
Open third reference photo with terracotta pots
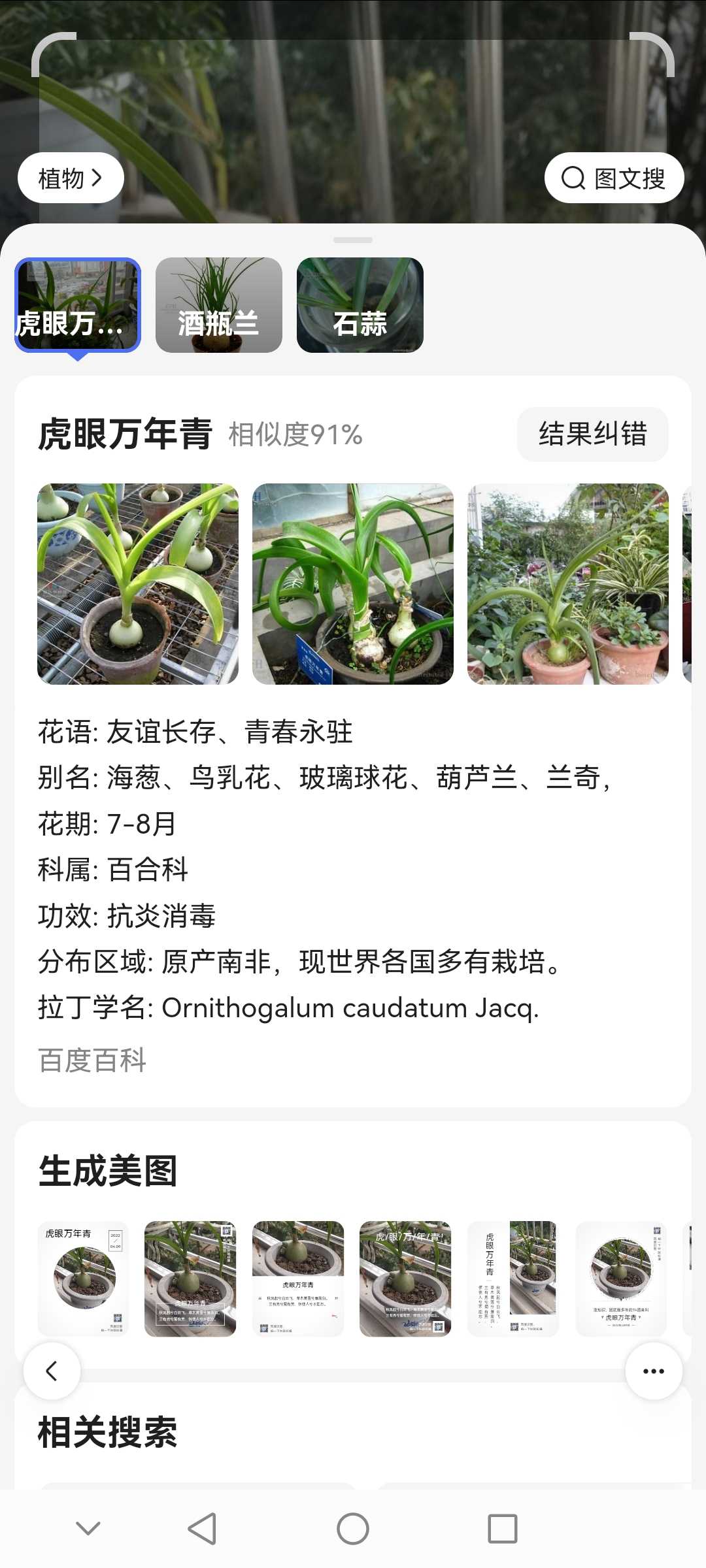(x=568, y=584)
